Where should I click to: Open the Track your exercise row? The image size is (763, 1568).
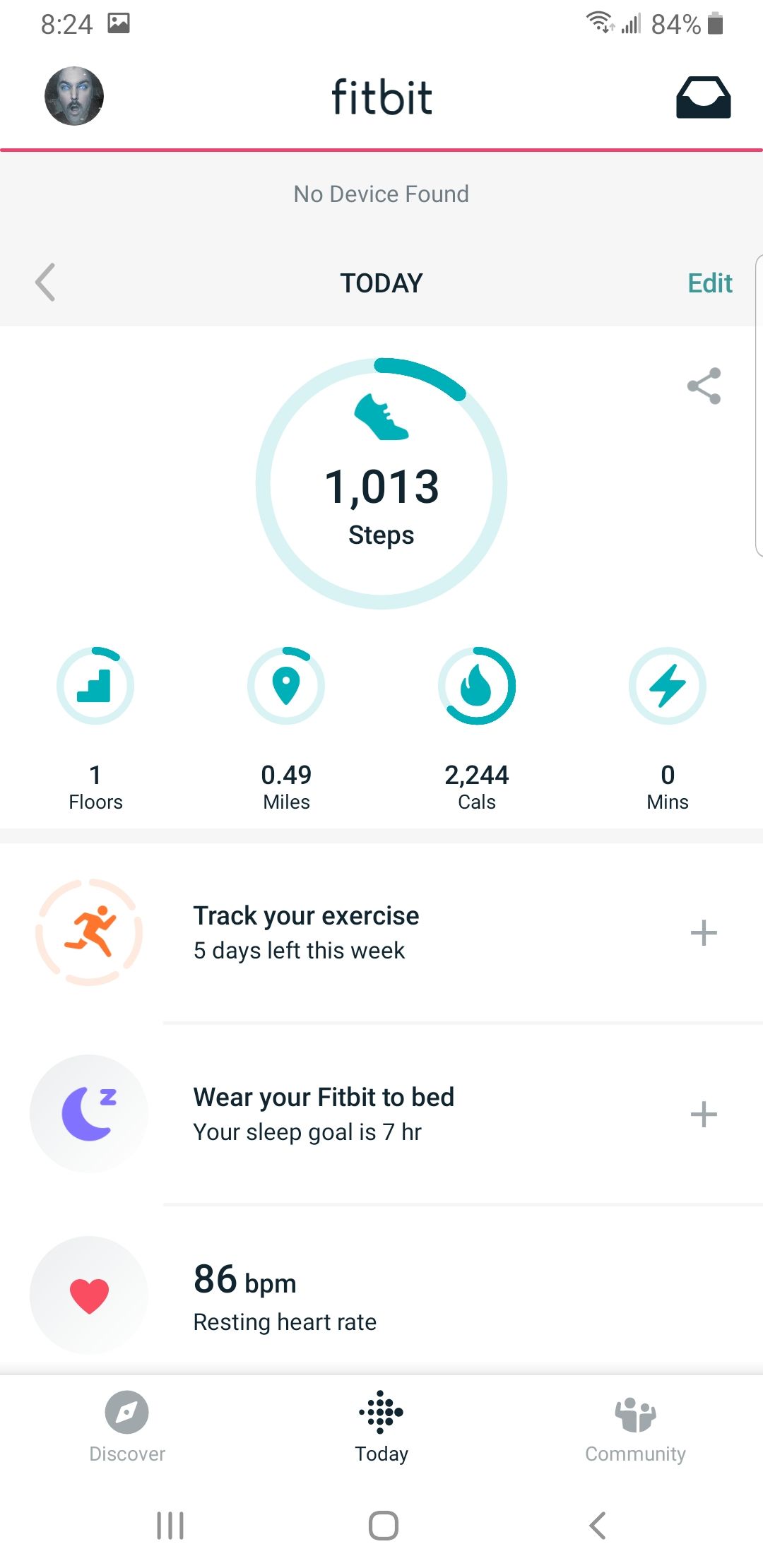381,933
